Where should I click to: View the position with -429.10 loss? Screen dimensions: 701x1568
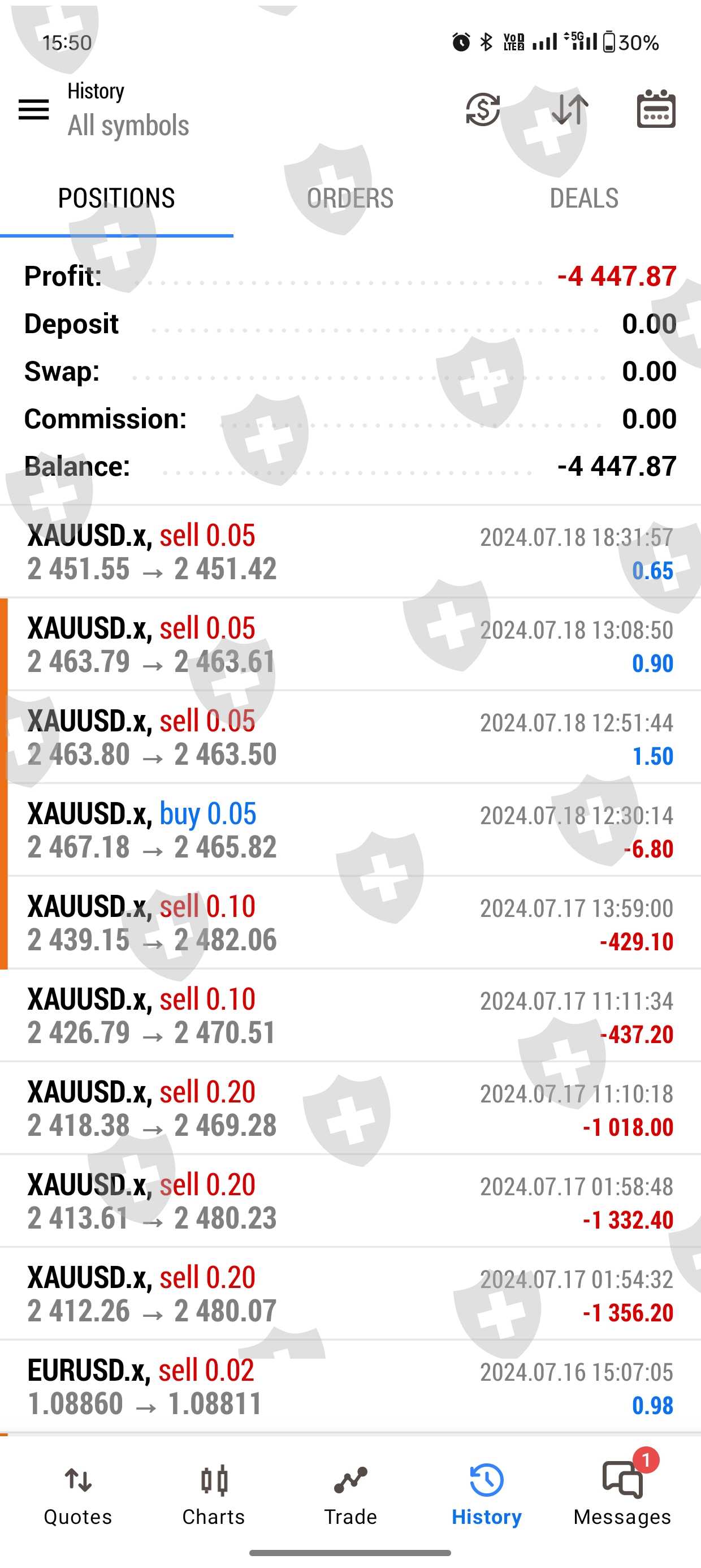click(x=350, y=923)
